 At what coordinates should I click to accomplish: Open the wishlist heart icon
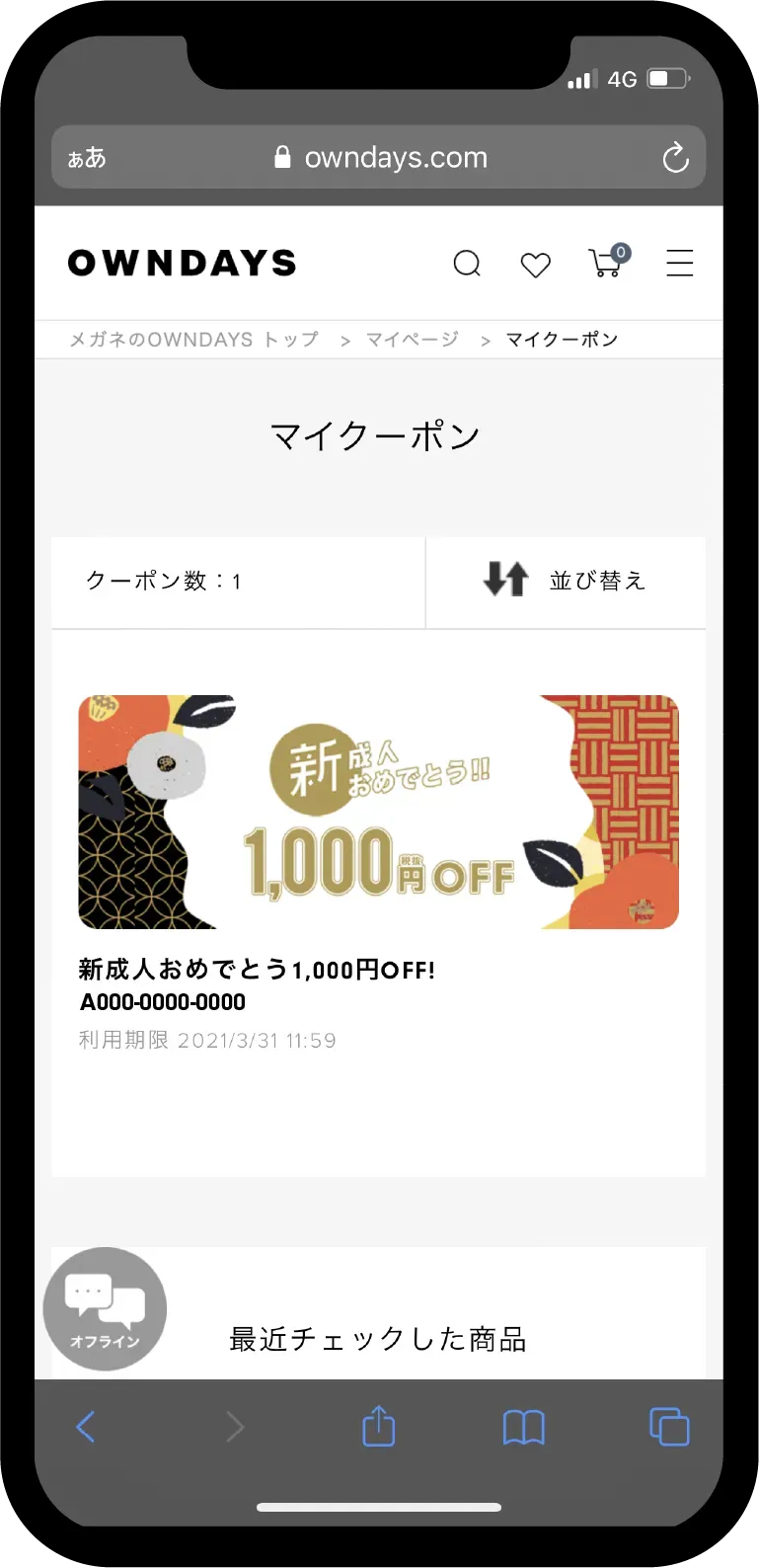coord(535,265)
